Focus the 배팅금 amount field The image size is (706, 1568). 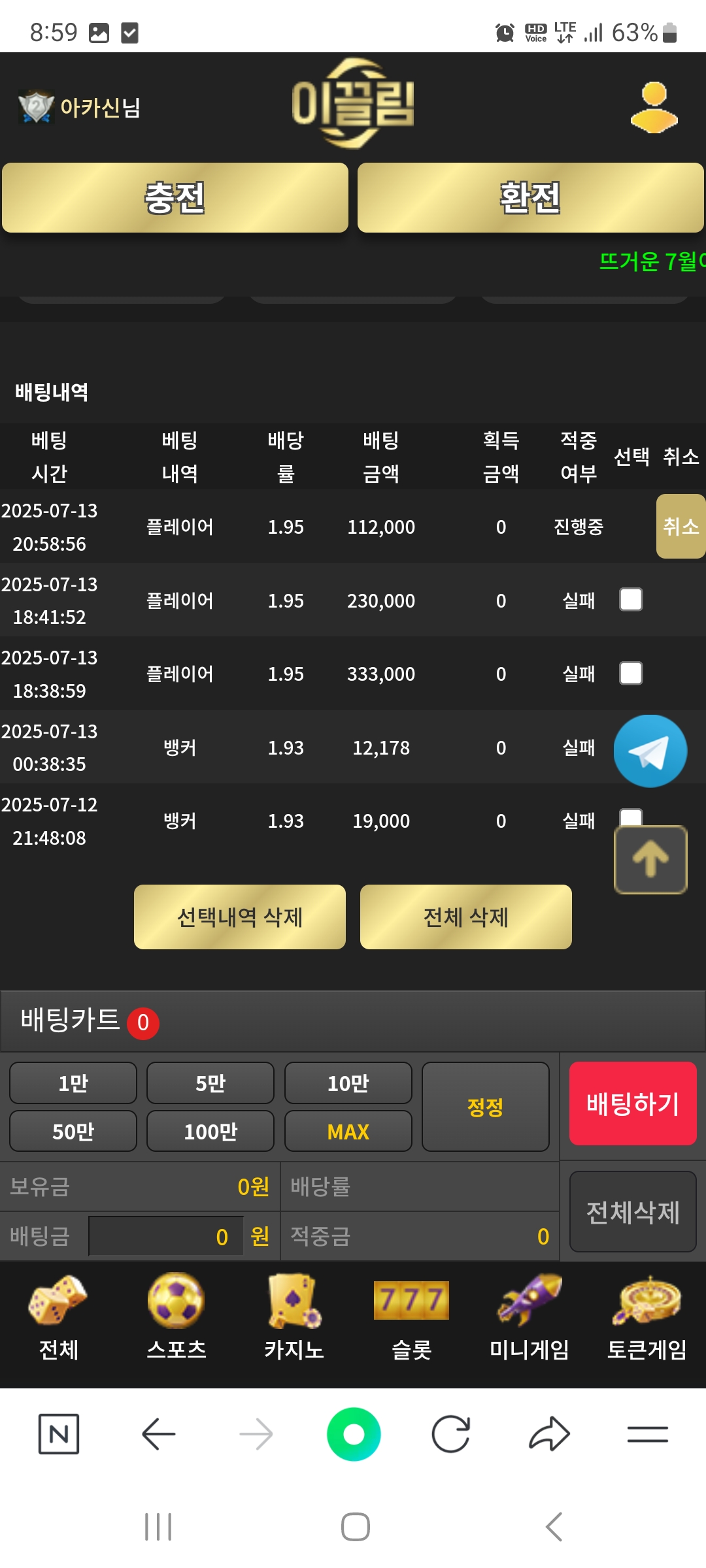(166, 1236)
